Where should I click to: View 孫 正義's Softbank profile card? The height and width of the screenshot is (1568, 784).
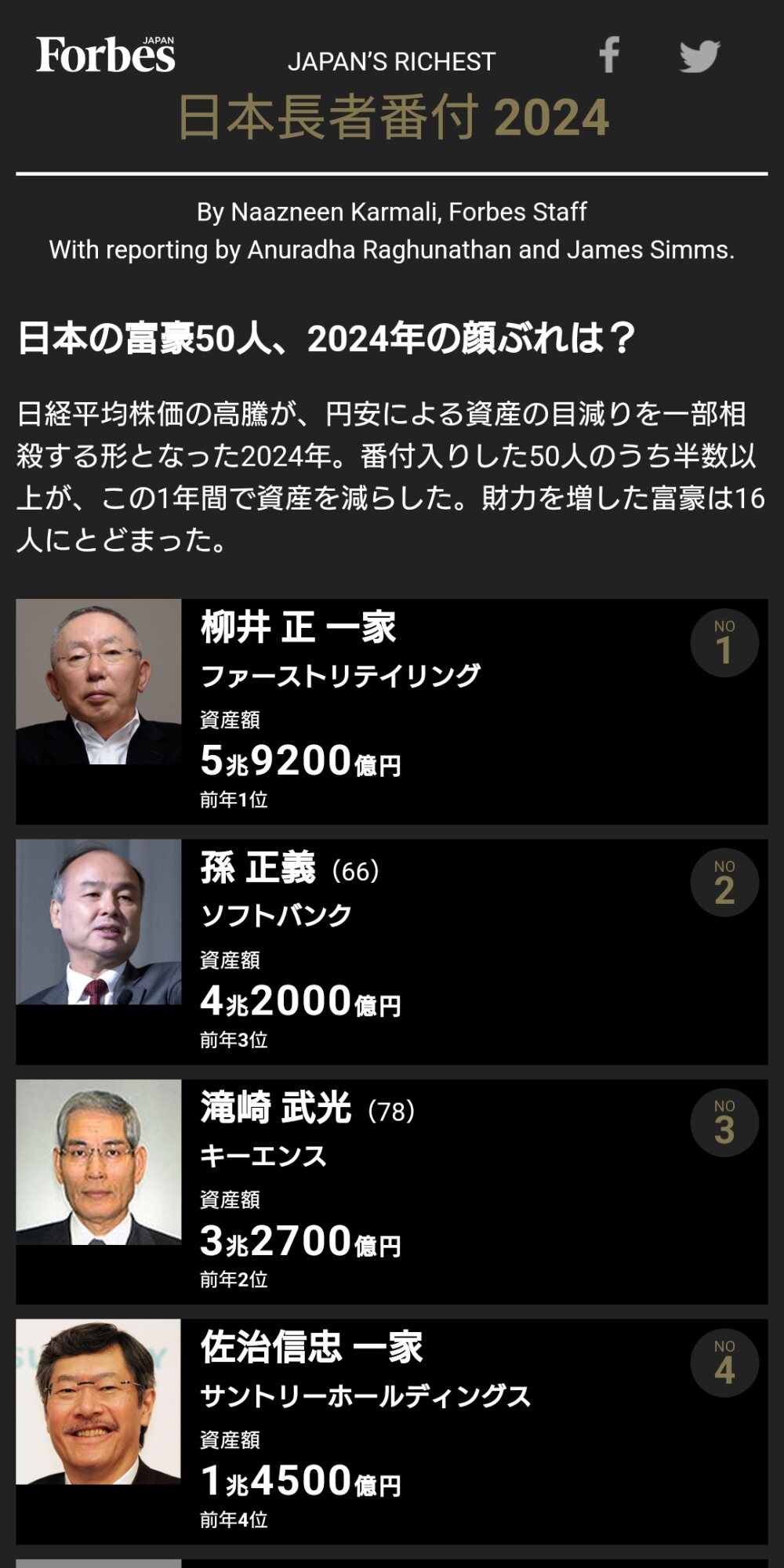pos(391,951)
